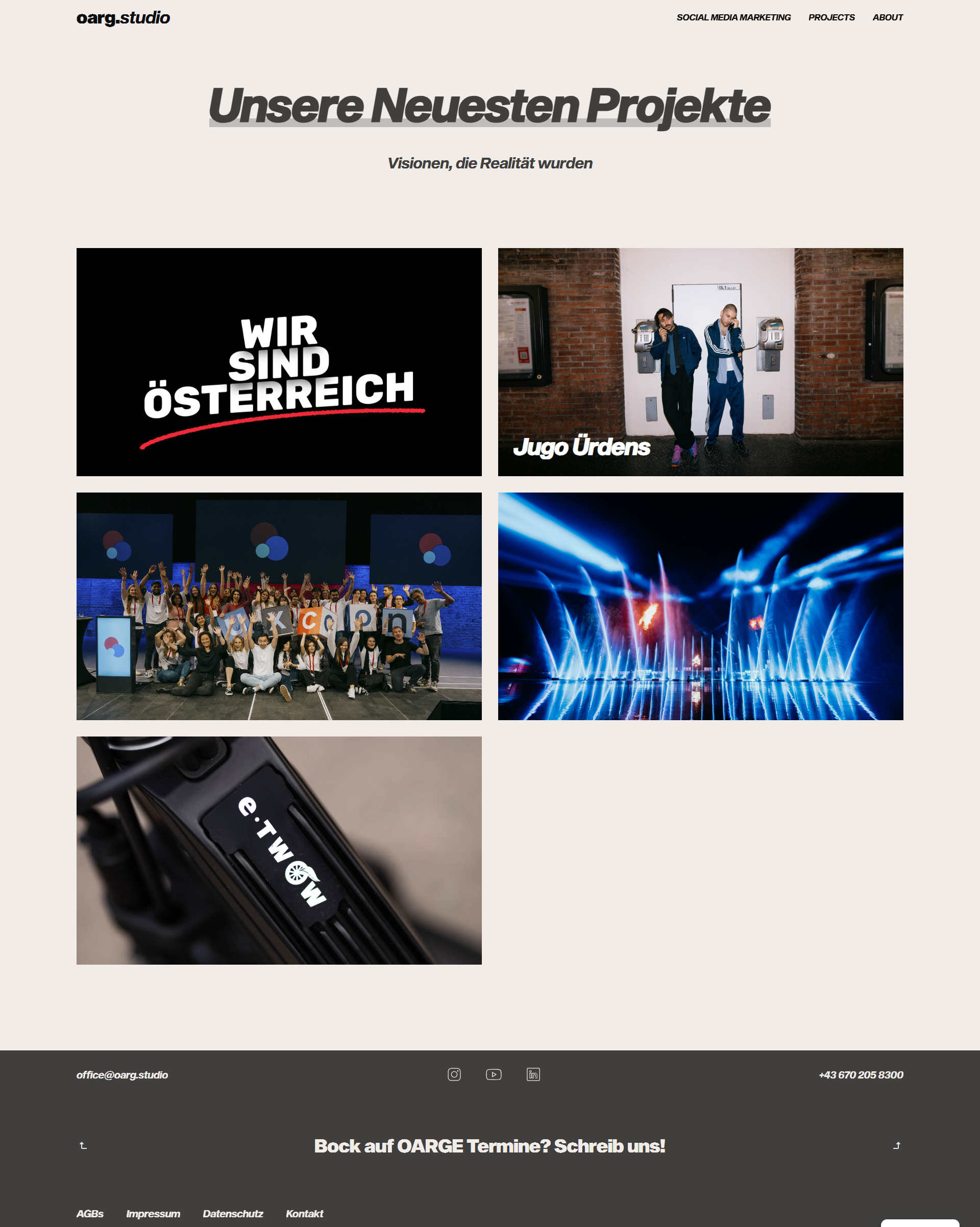Viewport: 980px width, 1227px height.
Task: Open the oarg.studio home logo
Action: (123, 18)
